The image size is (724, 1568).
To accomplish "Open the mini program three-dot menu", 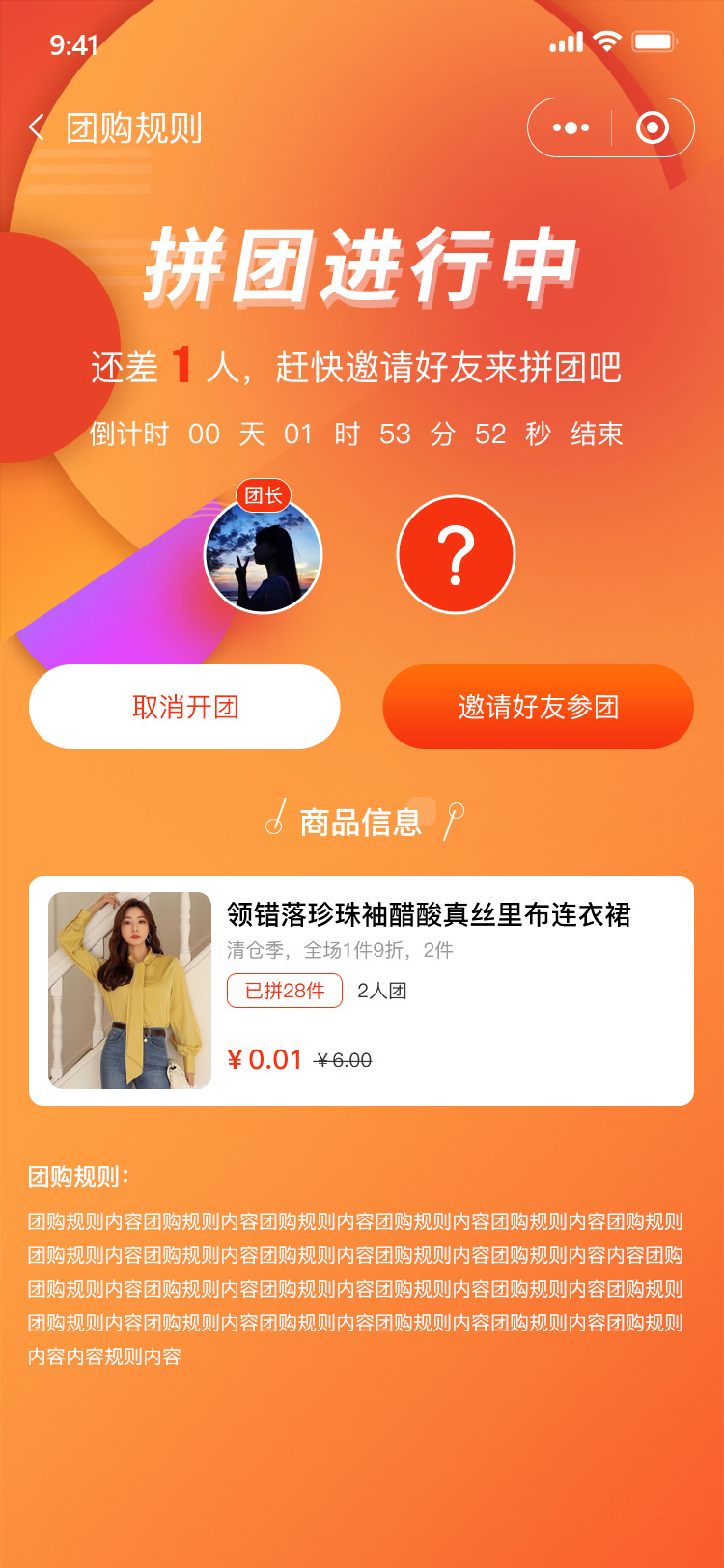I will pyautogui.click(x=571, y=127).
